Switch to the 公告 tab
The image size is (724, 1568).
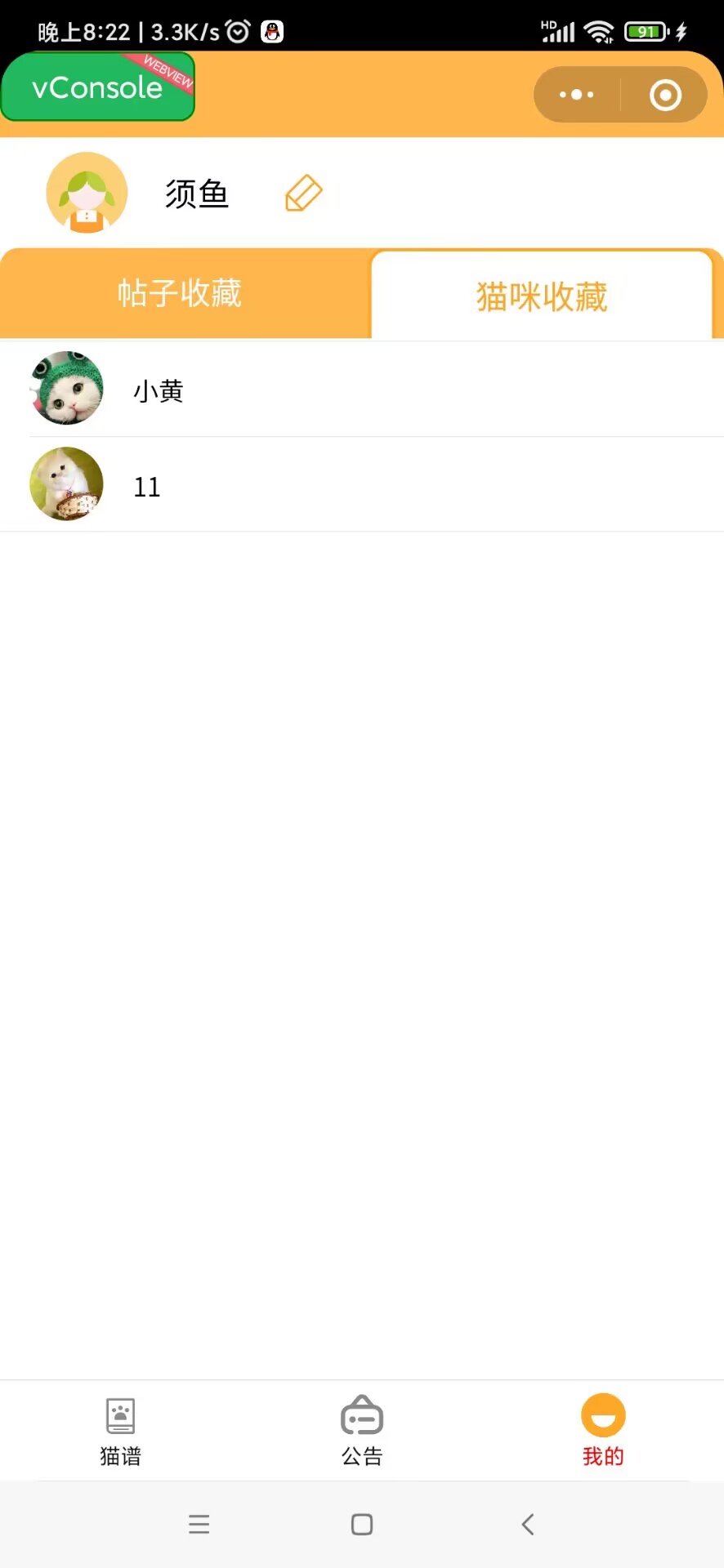point(362,1431)
